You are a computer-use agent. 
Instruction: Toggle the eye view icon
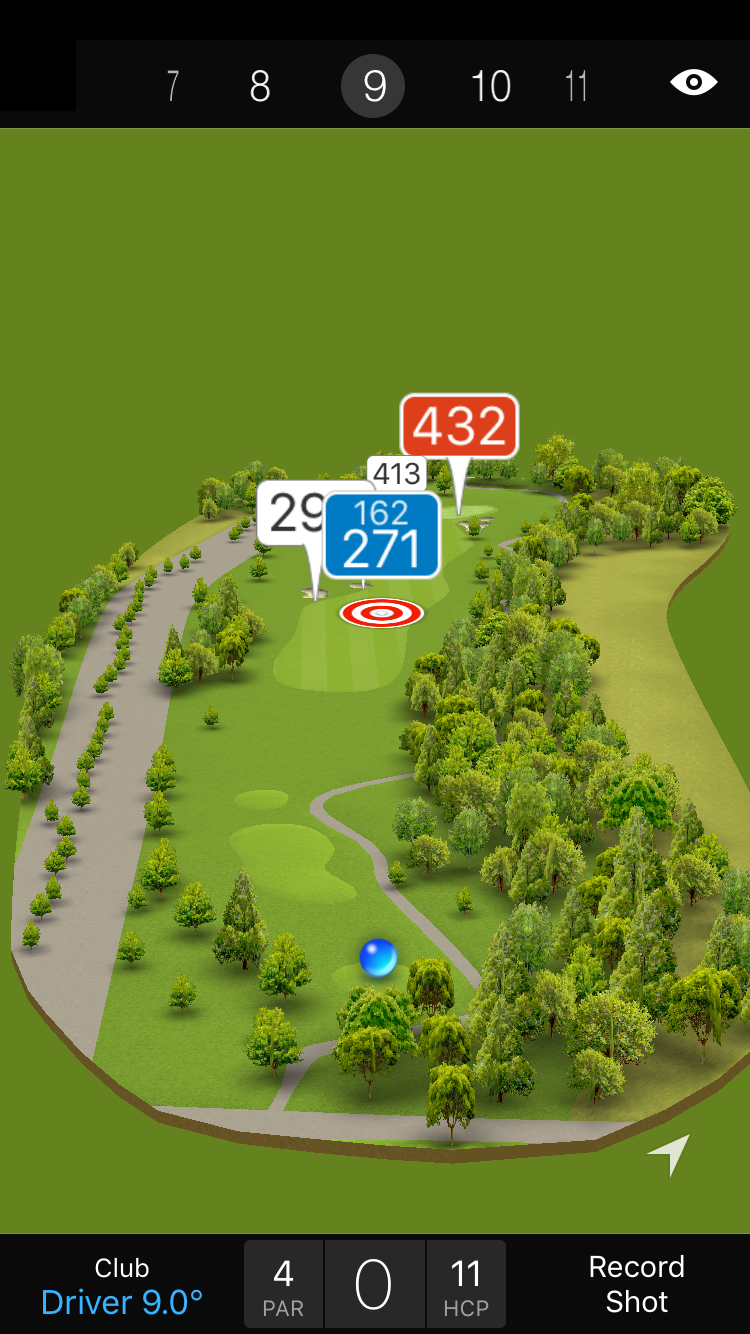tap(693, 83)
